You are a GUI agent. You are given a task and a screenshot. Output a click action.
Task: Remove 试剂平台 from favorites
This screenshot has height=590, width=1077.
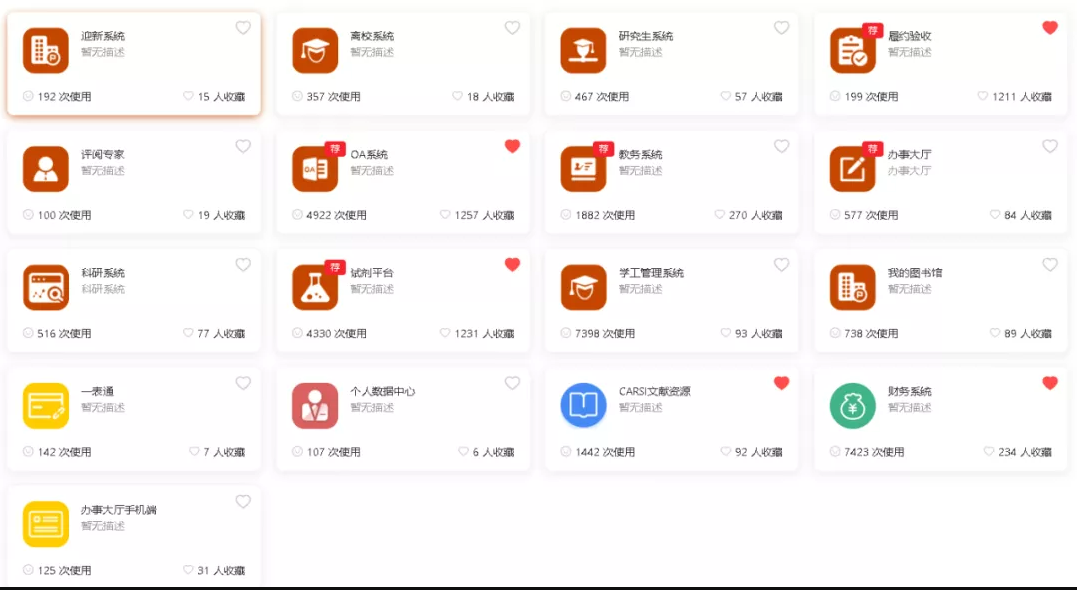(x=512, y=265)
